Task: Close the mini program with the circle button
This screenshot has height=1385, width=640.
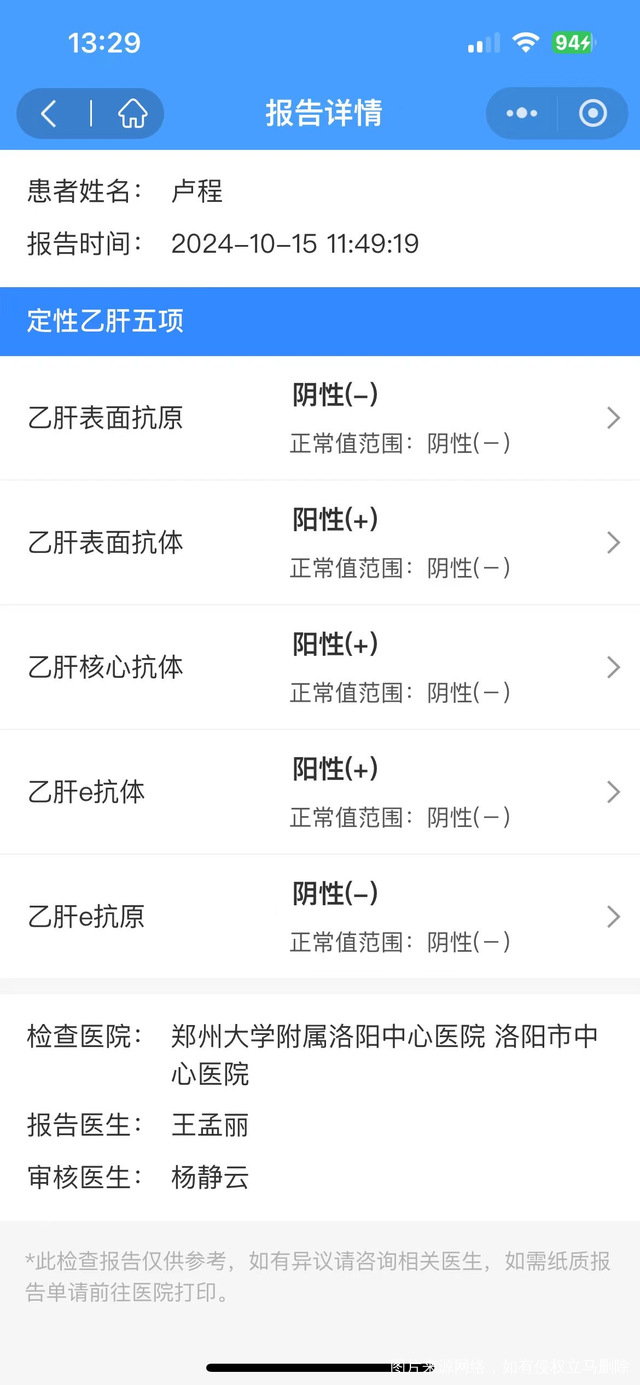Action: (x=593, y=114)
